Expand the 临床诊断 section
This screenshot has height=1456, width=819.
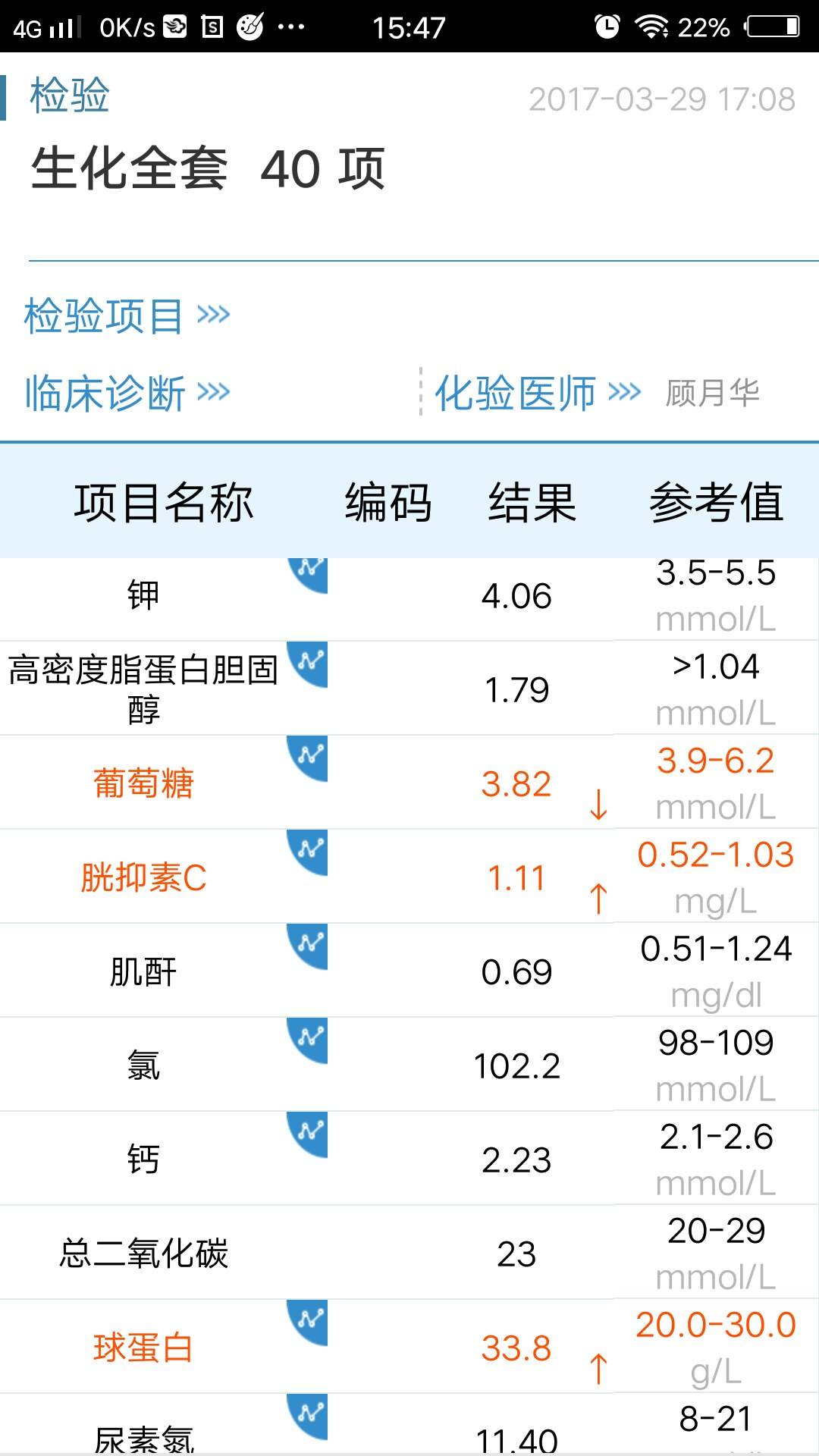click(x=127, y=393)
